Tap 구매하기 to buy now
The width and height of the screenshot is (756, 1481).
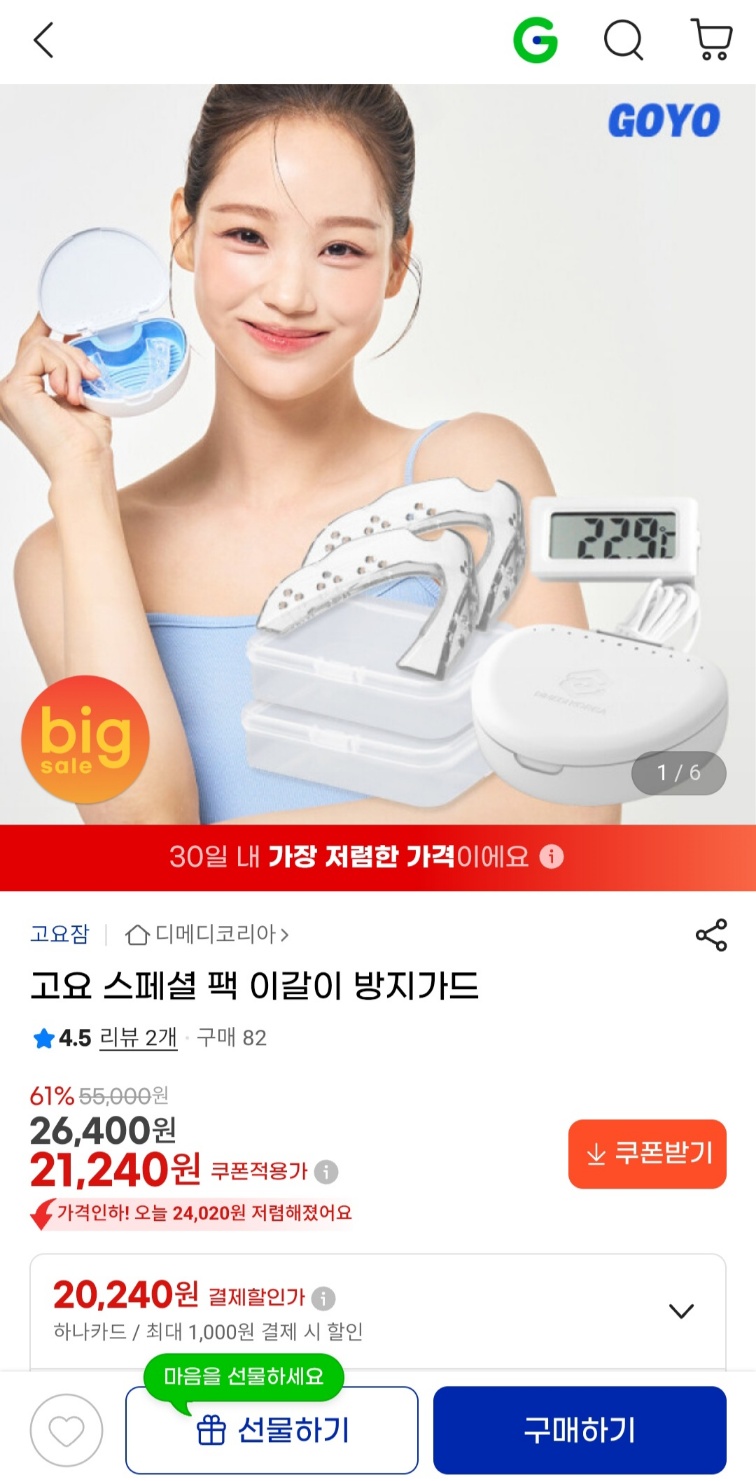coord(579,1430)
